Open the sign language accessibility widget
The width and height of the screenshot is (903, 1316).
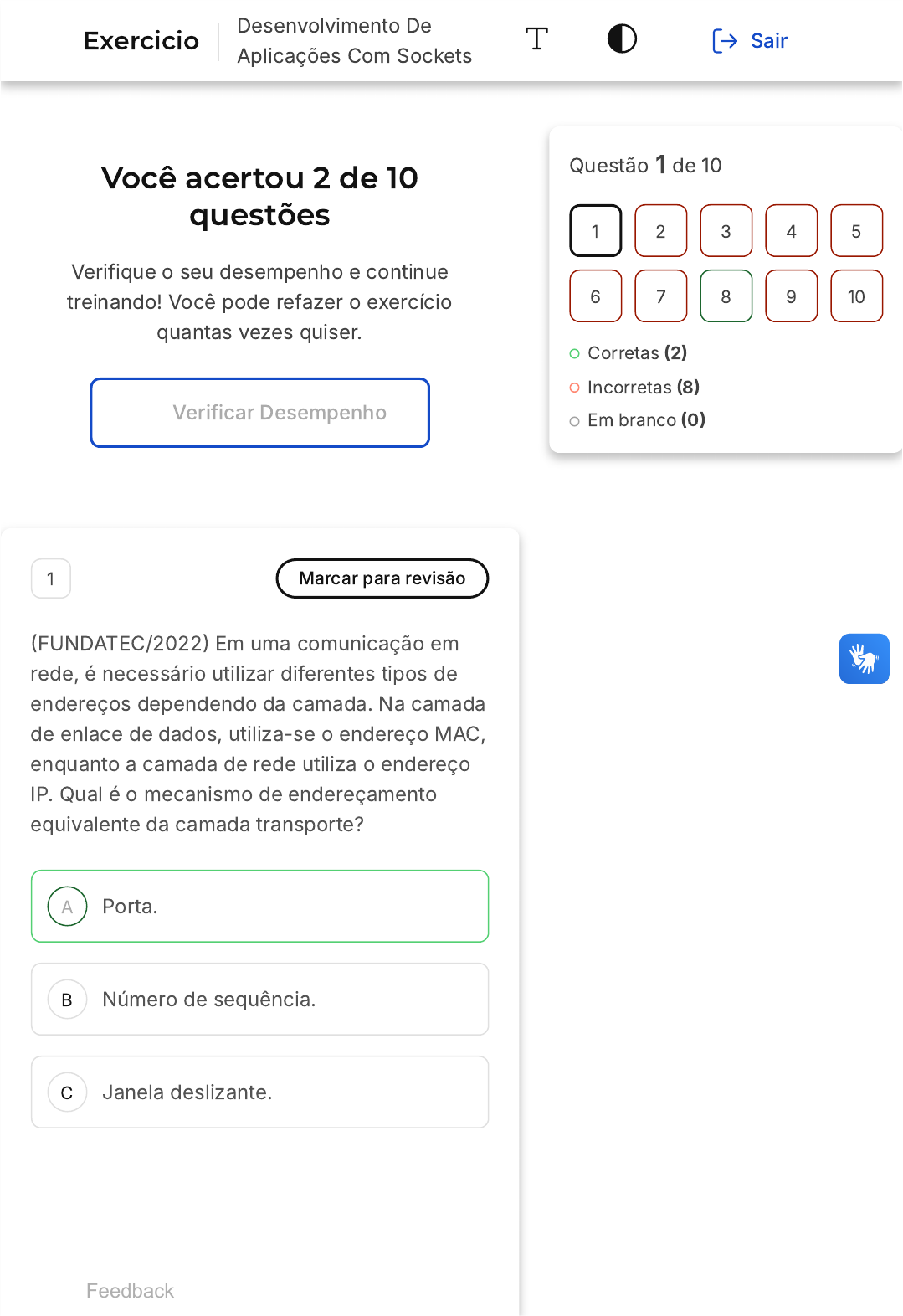tap(865, 659)
